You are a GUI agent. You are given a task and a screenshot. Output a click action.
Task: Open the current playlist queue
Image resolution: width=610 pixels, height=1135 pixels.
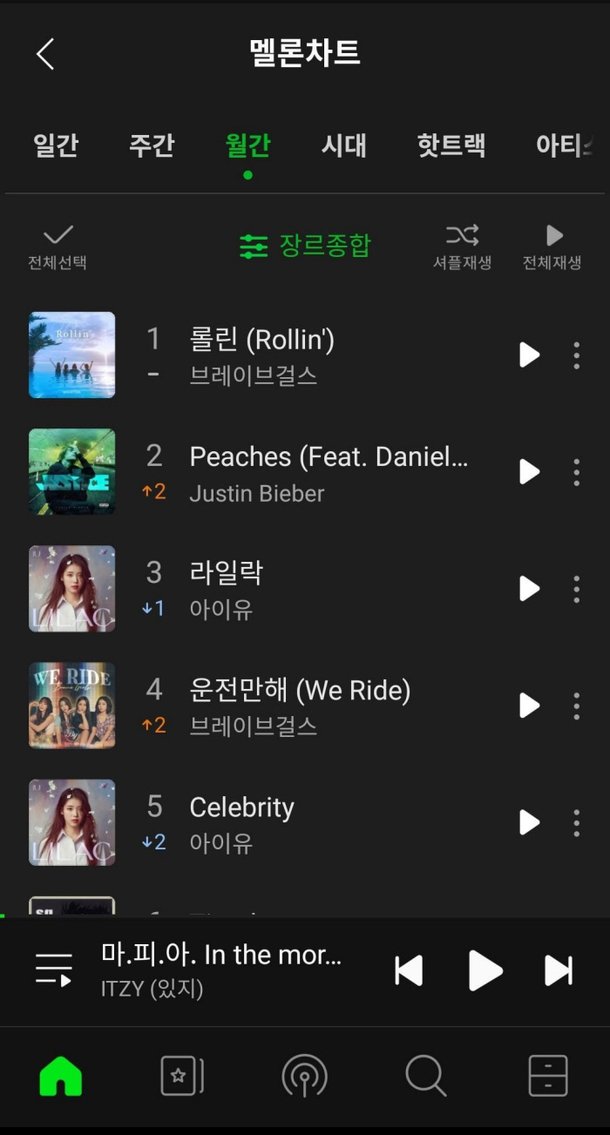point(54,970)
